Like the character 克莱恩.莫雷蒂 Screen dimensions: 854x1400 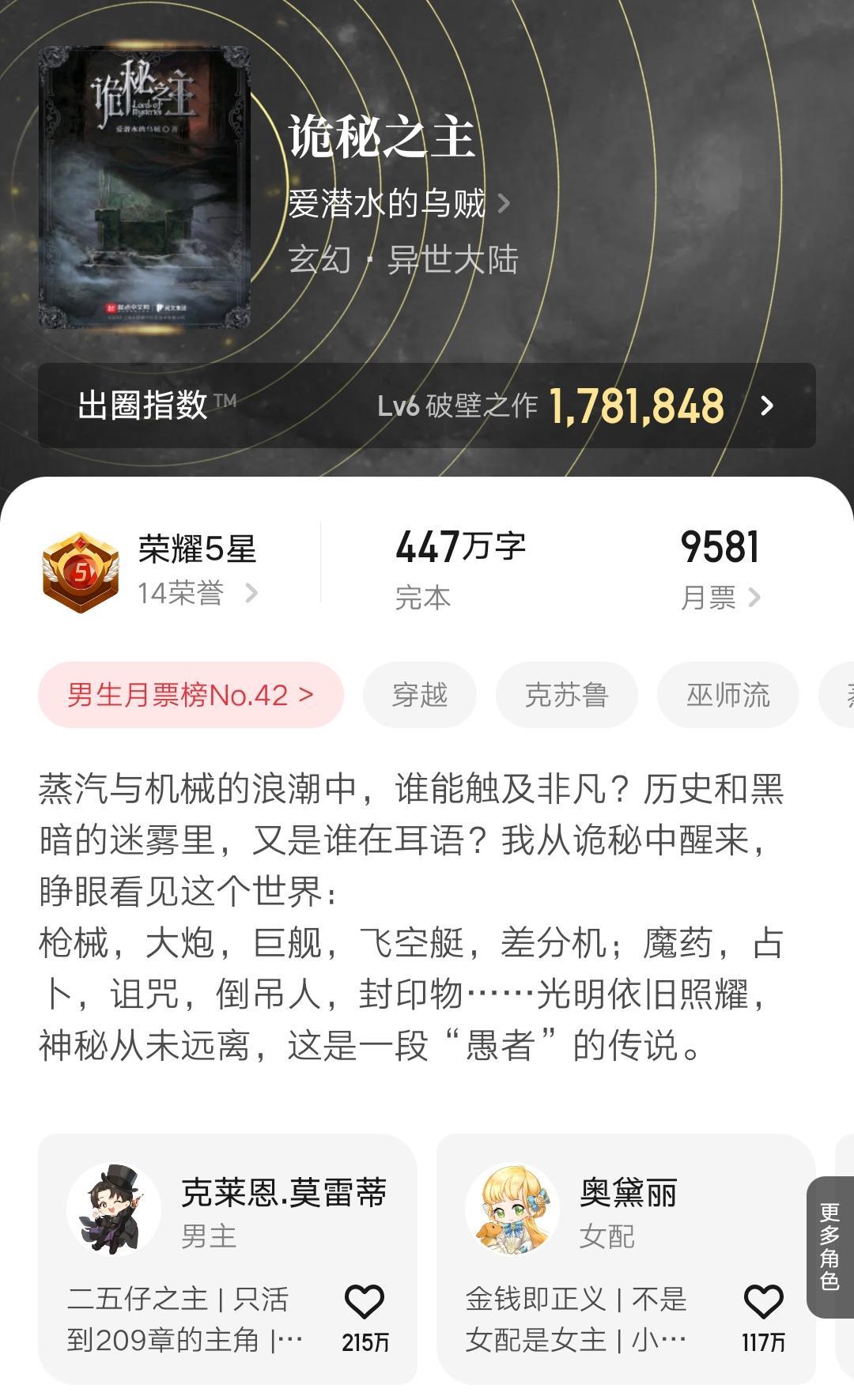coord(365,1302)
